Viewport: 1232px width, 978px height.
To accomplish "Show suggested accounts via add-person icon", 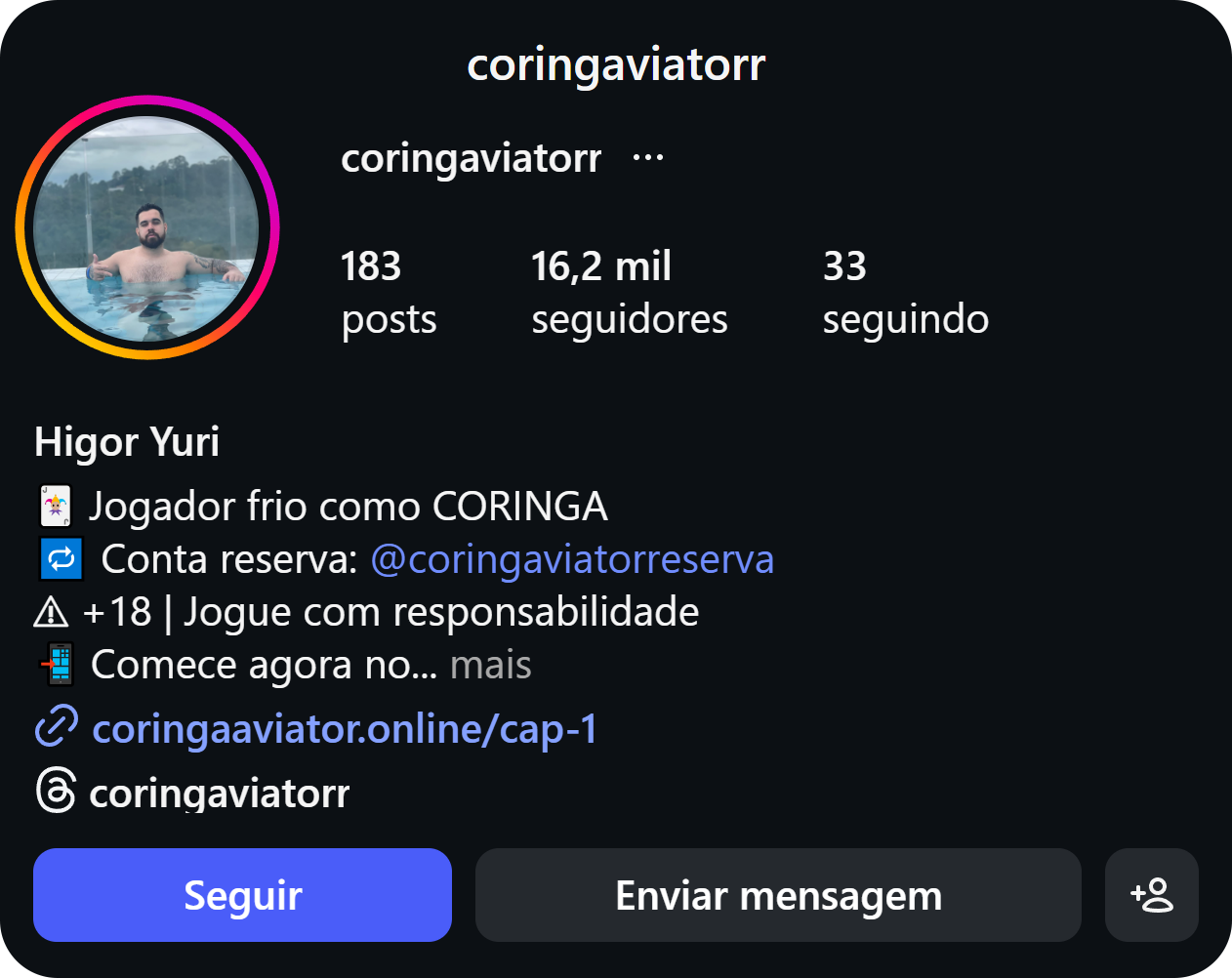I will 1152,895.
